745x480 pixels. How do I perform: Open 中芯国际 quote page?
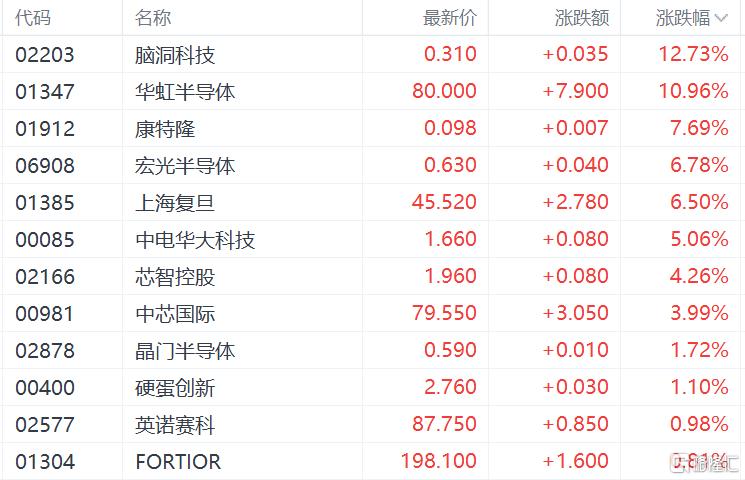pyautogui.click(x=175, y=314)
